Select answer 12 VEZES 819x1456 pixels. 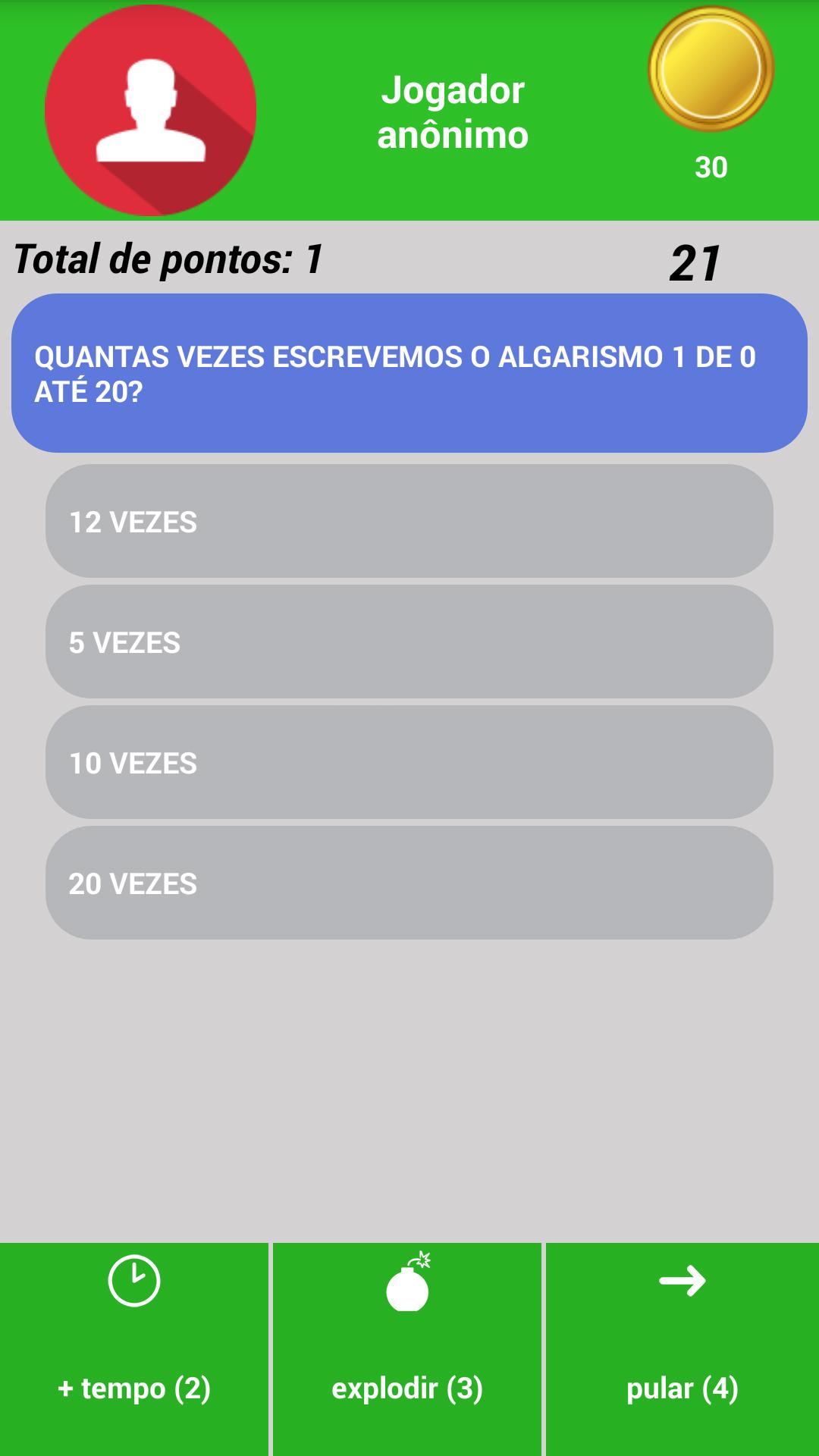[x=409, y=522]
